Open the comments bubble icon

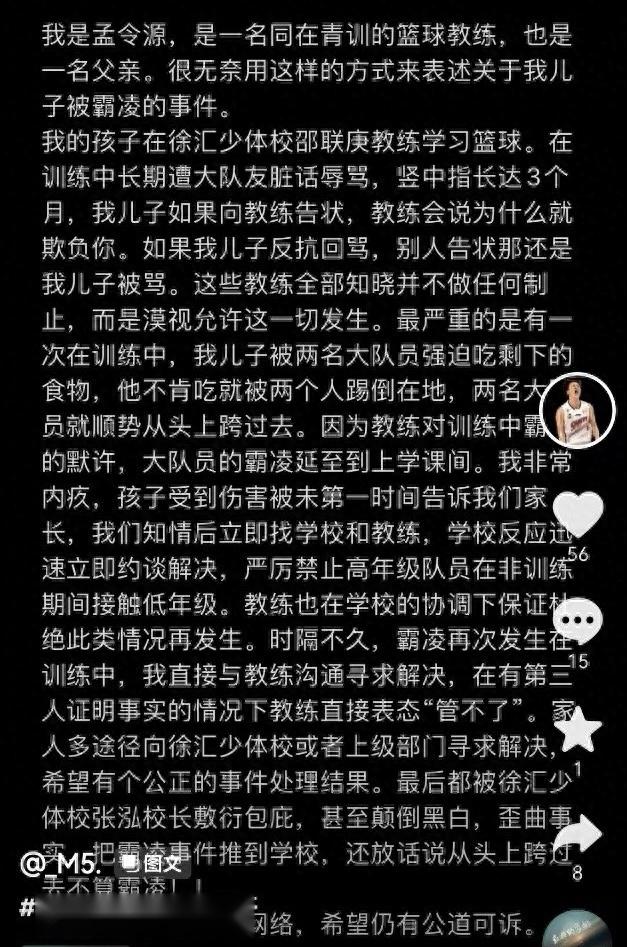pos(578,621)
